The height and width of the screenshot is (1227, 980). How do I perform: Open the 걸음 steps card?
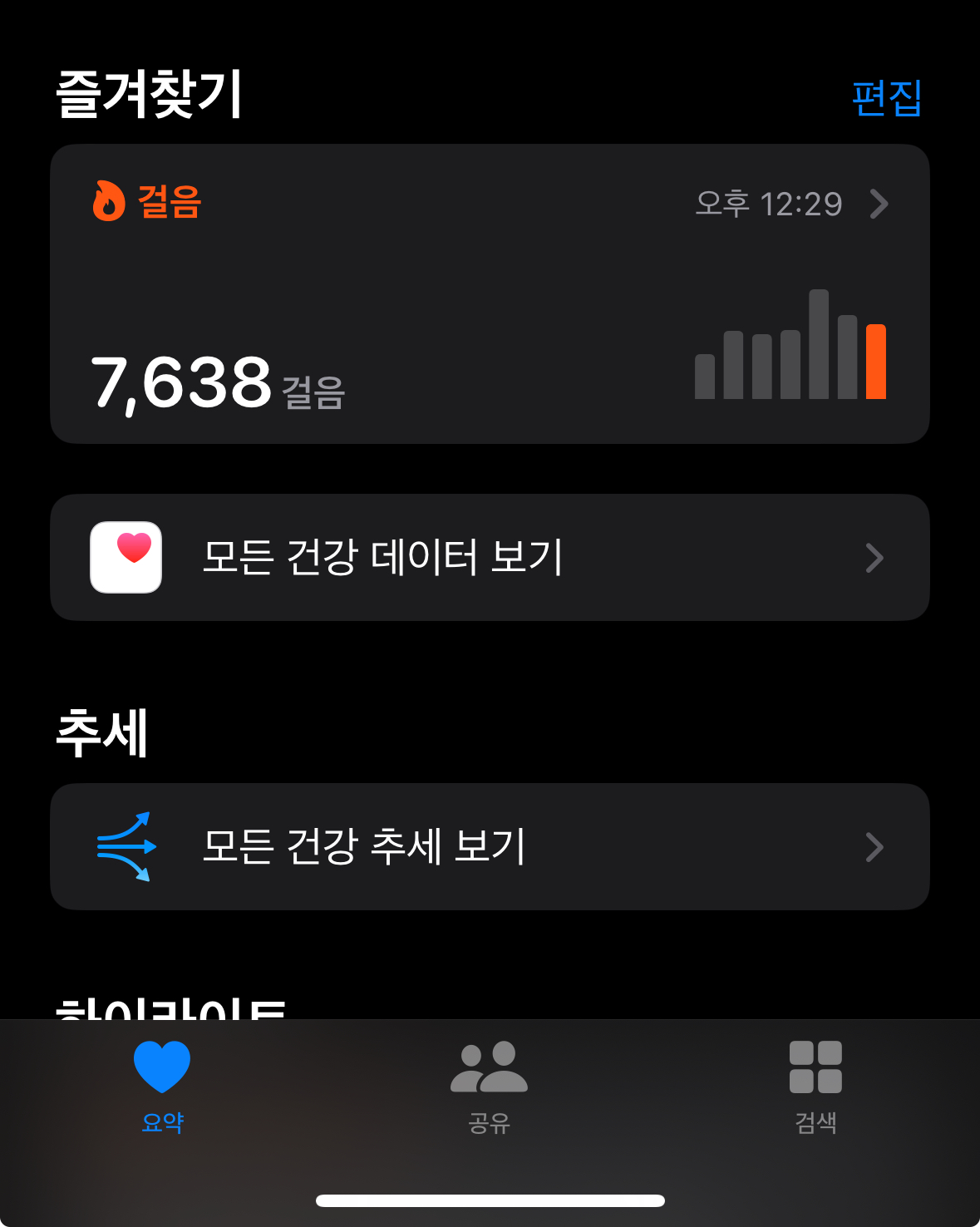pyautogui.click(x=489, y=293)
